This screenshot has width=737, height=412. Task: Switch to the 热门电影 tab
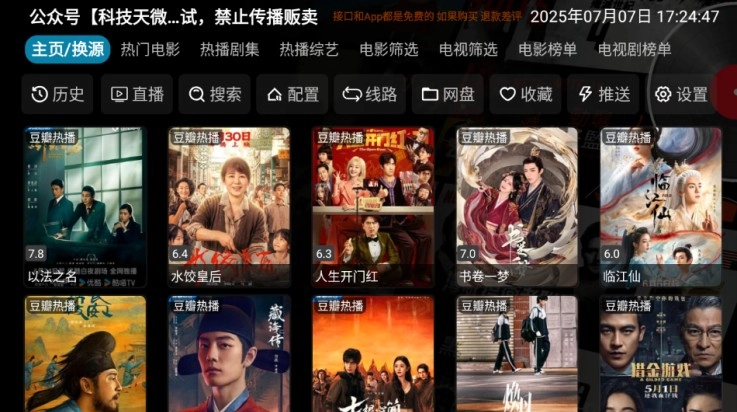150,50
